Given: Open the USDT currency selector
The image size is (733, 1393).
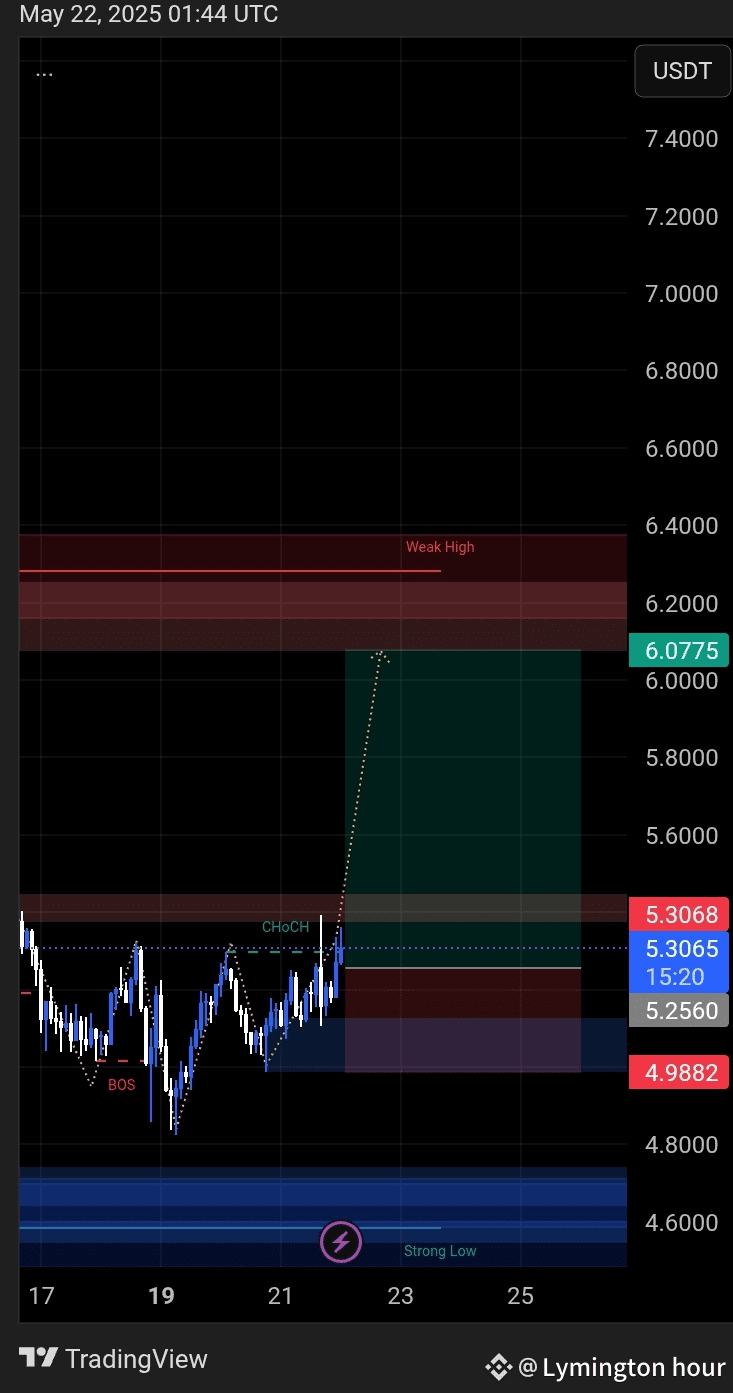Looking at the screenshot, I should coord(682,71).
